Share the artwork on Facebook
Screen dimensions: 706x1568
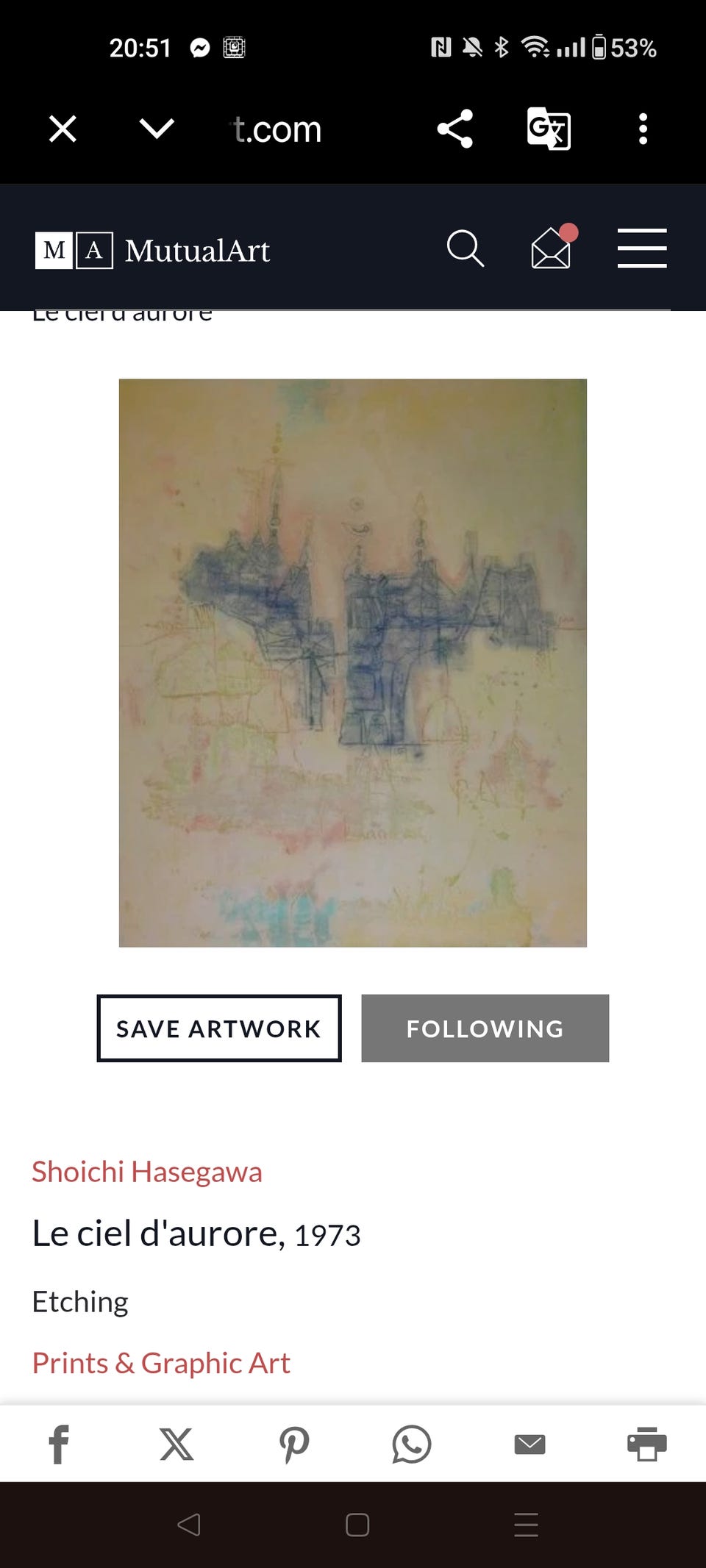60,1443
